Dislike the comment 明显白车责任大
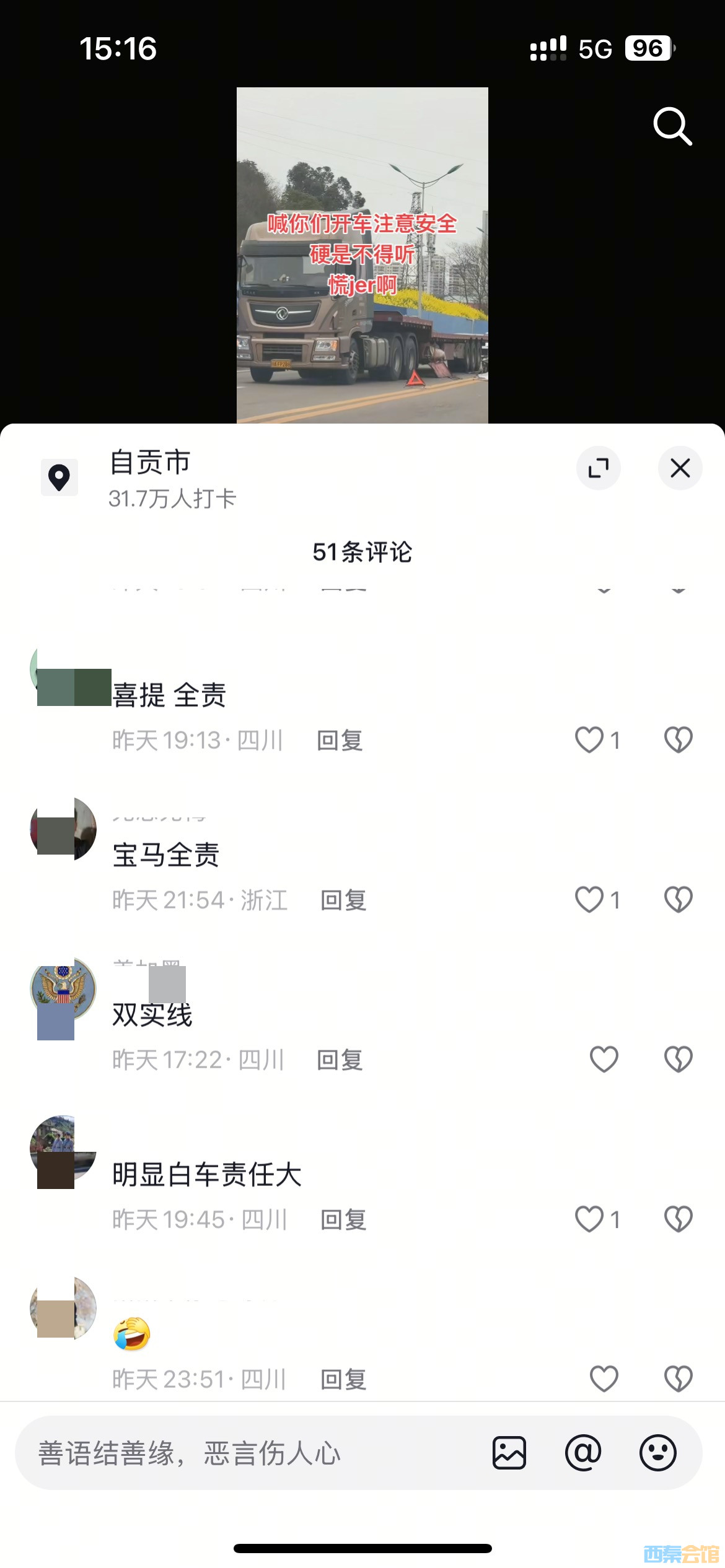The height and width of the screenshot is (1568, 725). coord(678,1219)
